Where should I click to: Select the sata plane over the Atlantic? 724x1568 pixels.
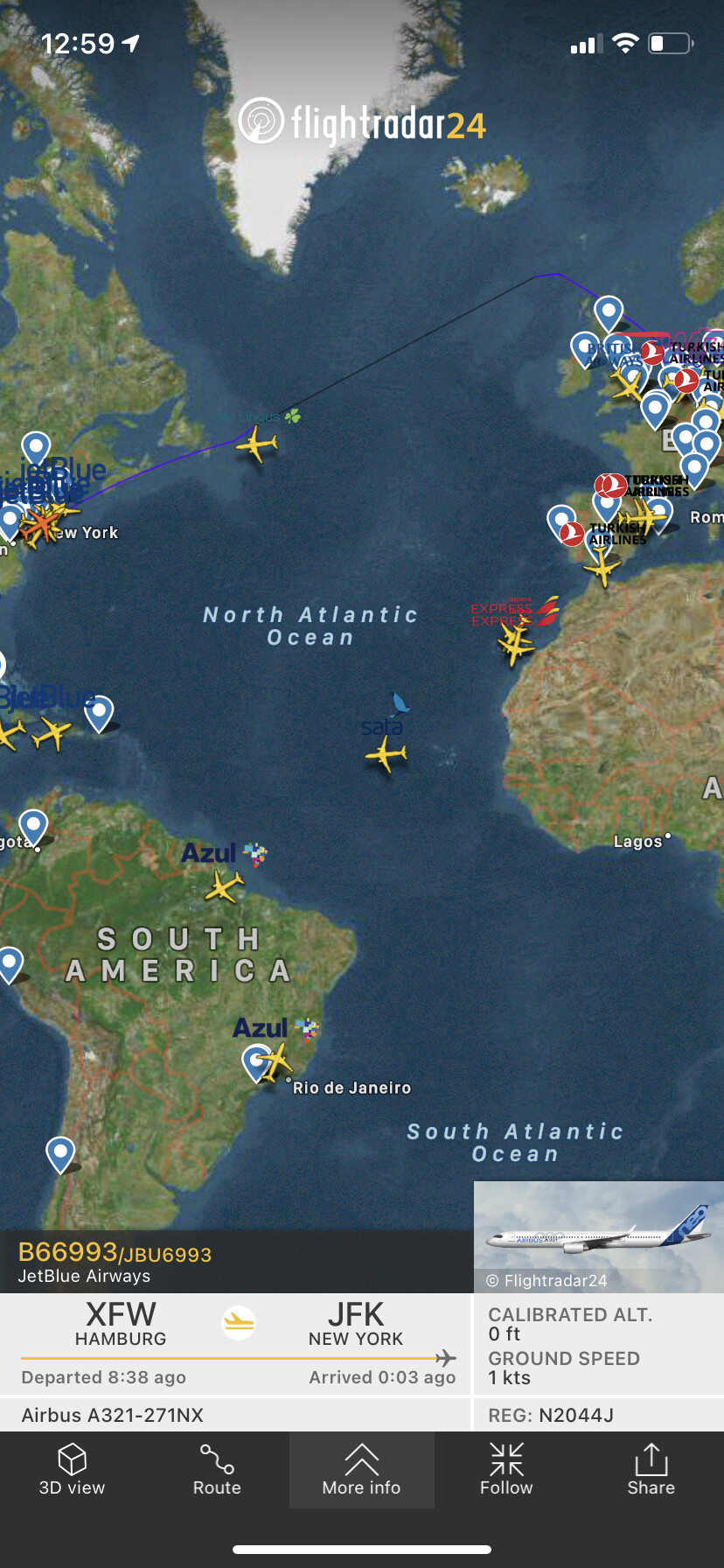386,753
